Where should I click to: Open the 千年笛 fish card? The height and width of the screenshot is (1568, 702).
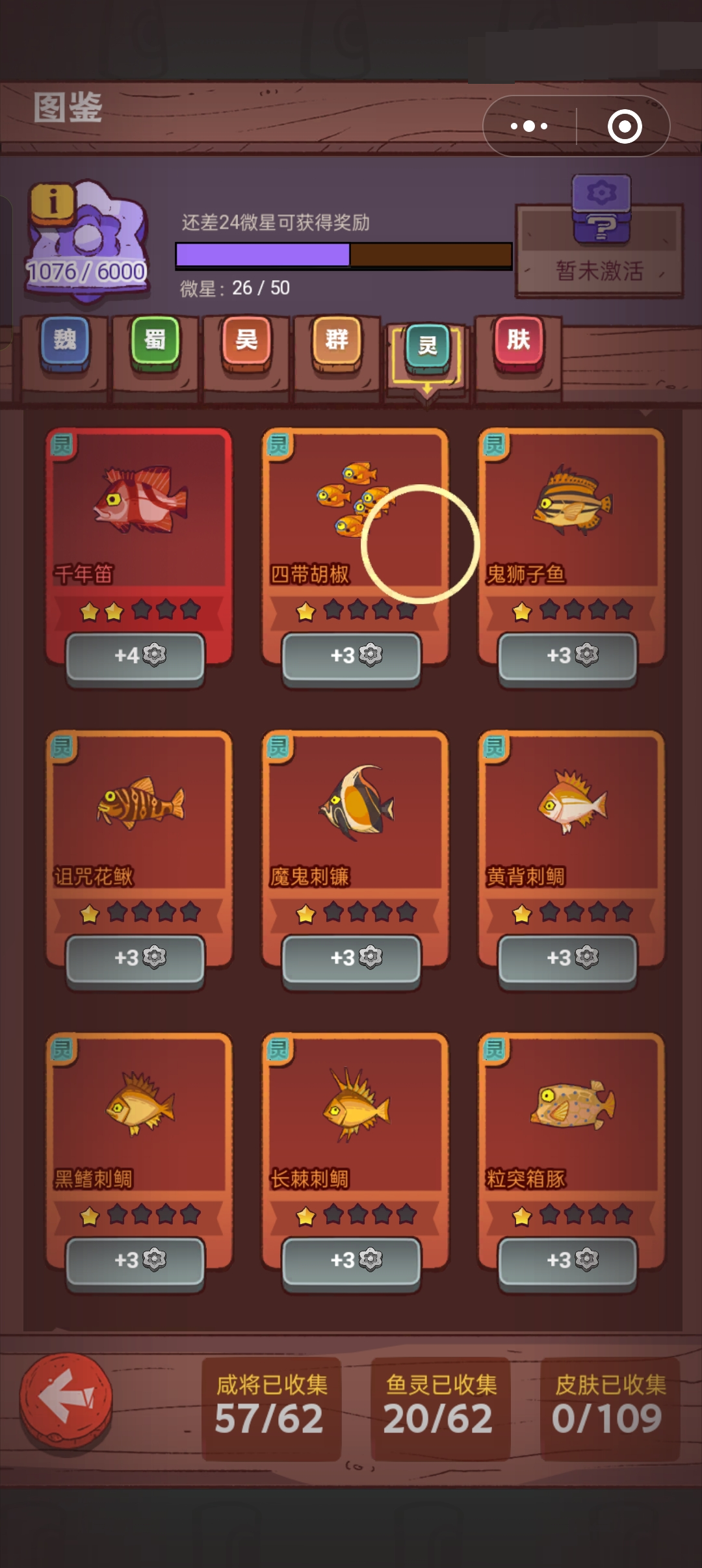coord(138,514)
